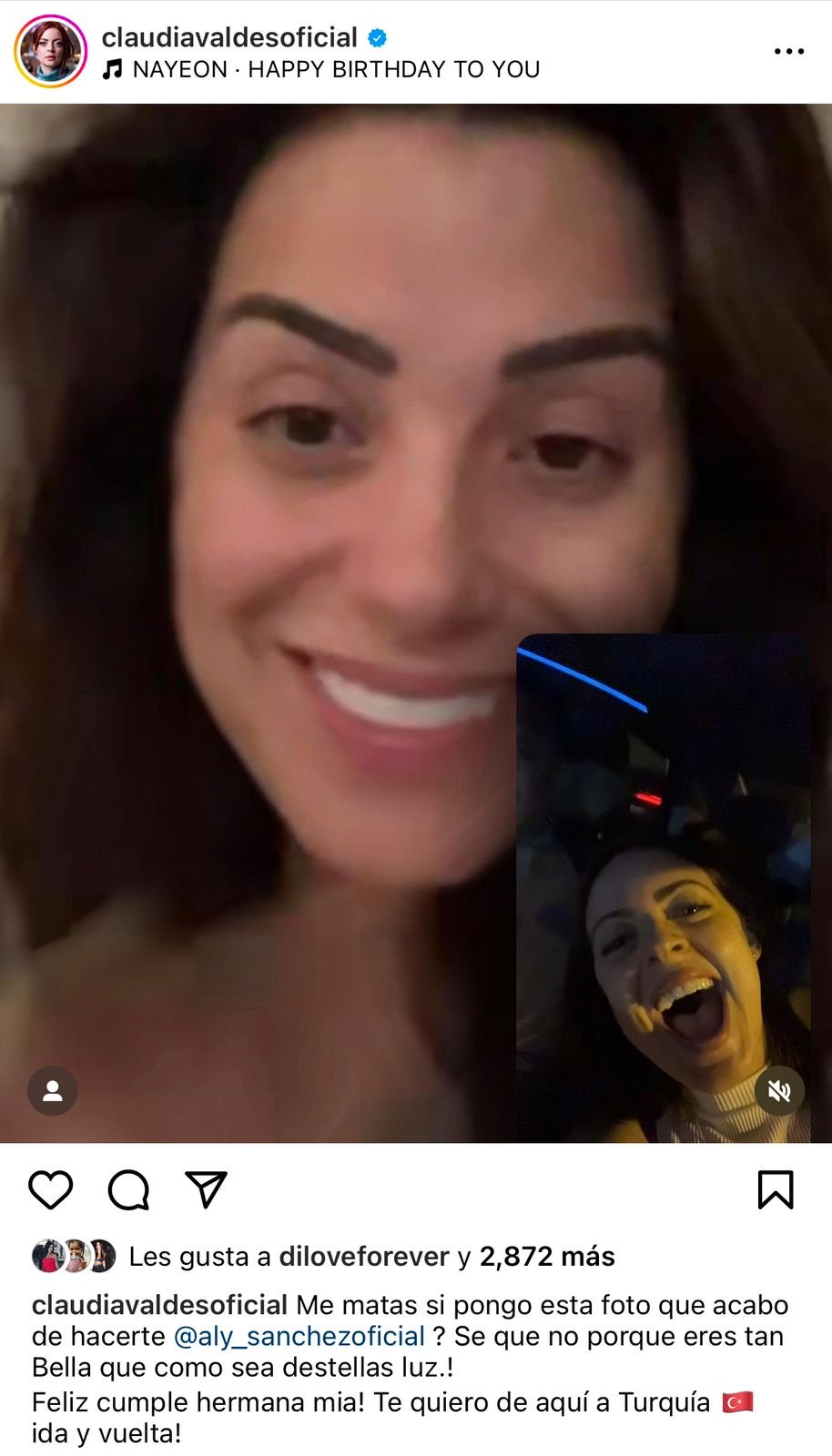Share this post via the paper plane
The image size is (832, 1456).
tap(206, 1189)
